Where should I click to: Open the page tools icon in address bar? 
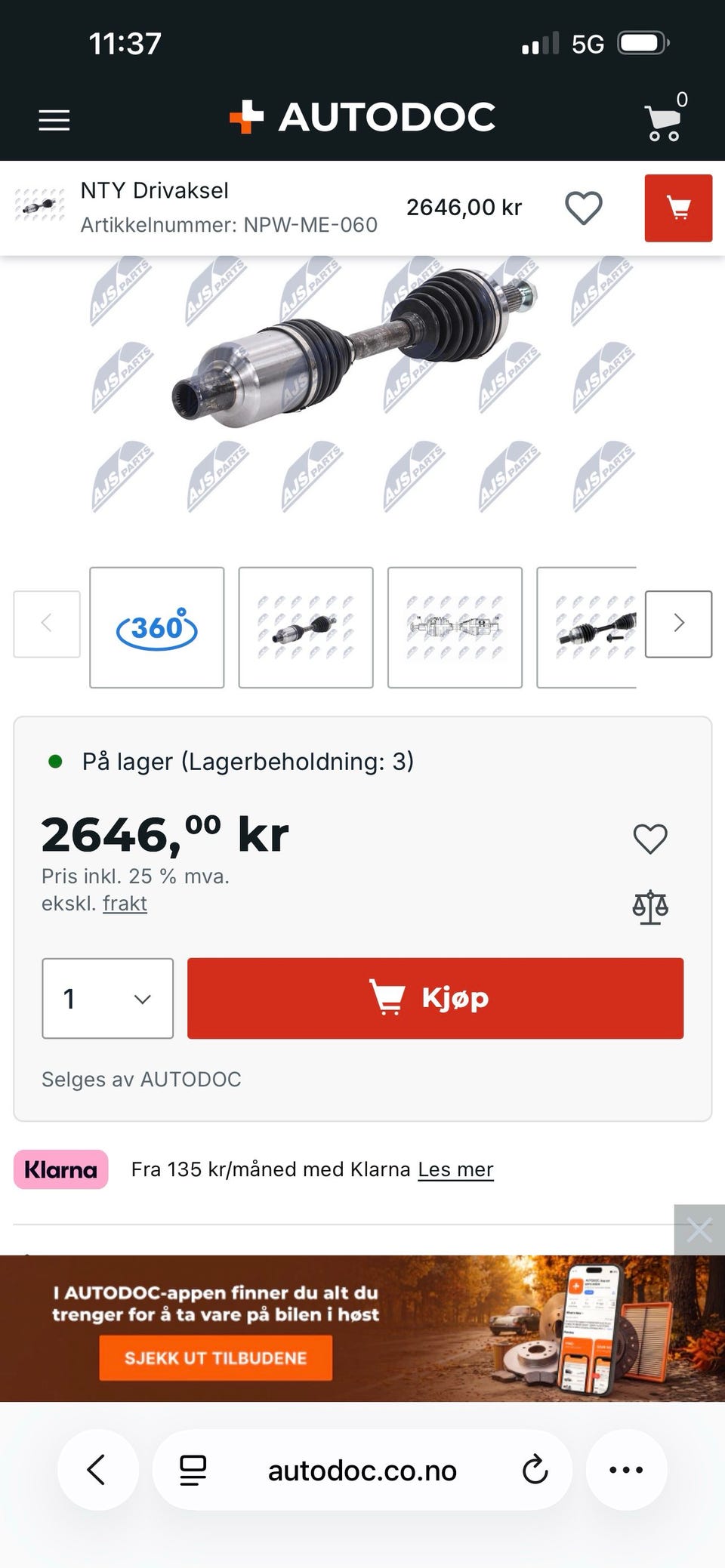coord(193,1470)
